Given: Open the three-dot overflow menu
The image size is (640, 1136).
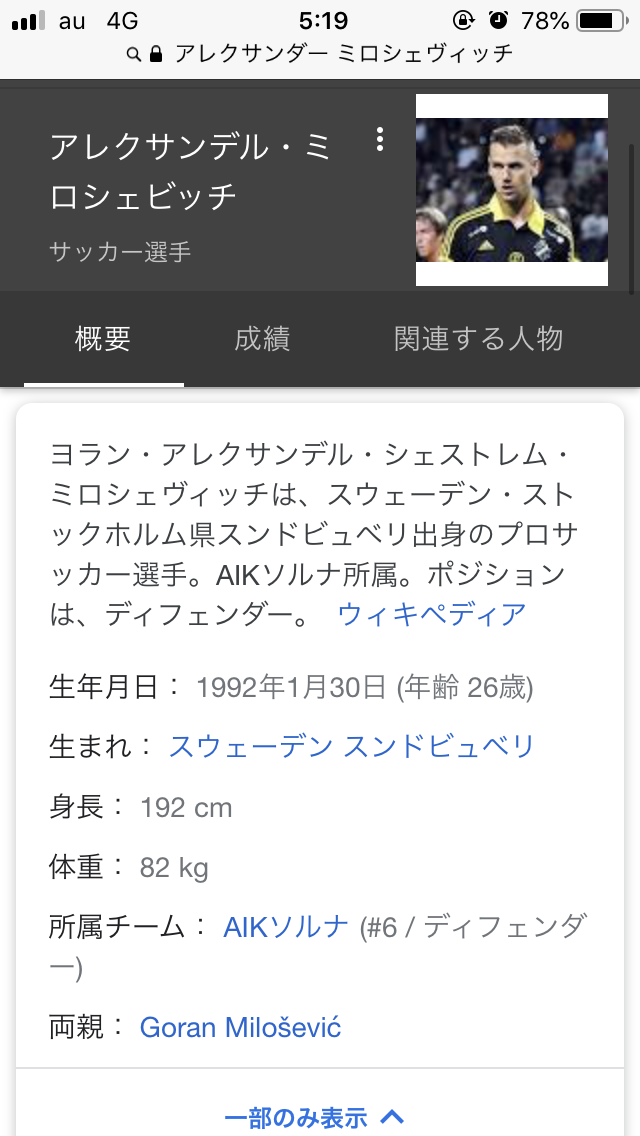Looking at the screenshot, I should pyautogui.click(x=379, y=140).
